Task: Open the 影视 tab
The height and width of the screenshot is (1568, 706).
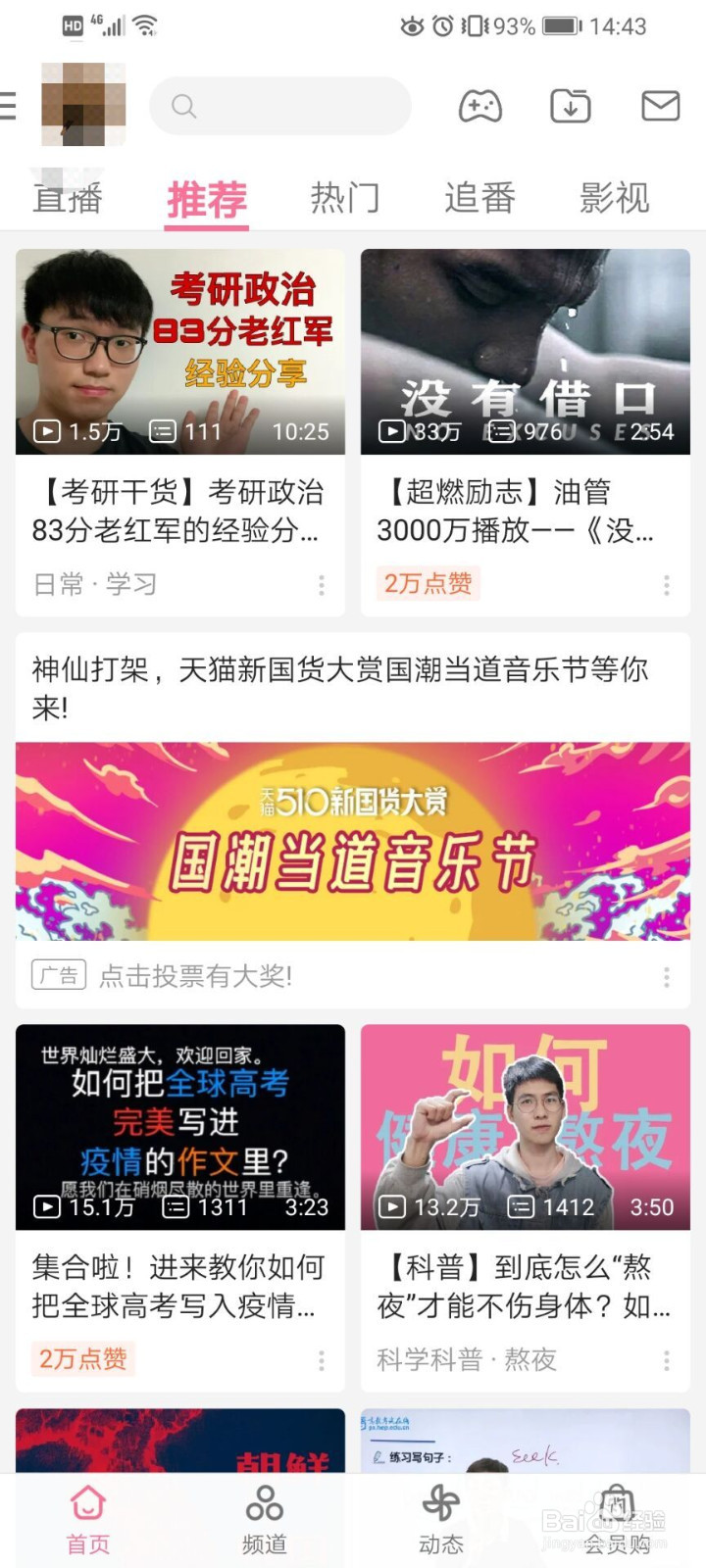Action: pos(615,196)
